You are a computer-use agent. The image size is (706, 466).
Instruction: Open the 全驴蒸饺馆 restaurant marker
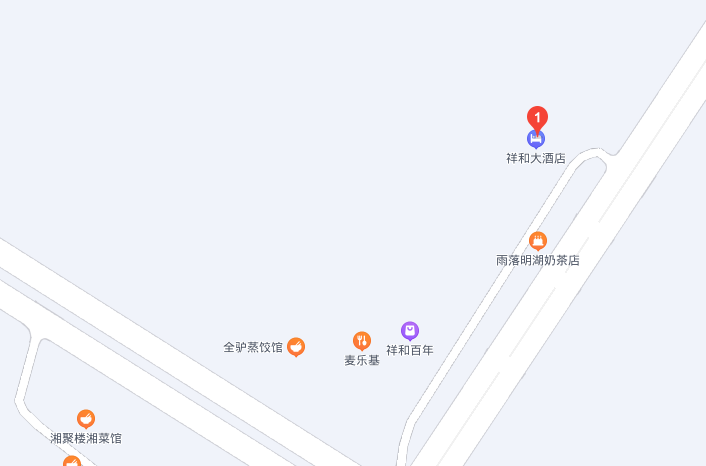click(x=296, y=347)
